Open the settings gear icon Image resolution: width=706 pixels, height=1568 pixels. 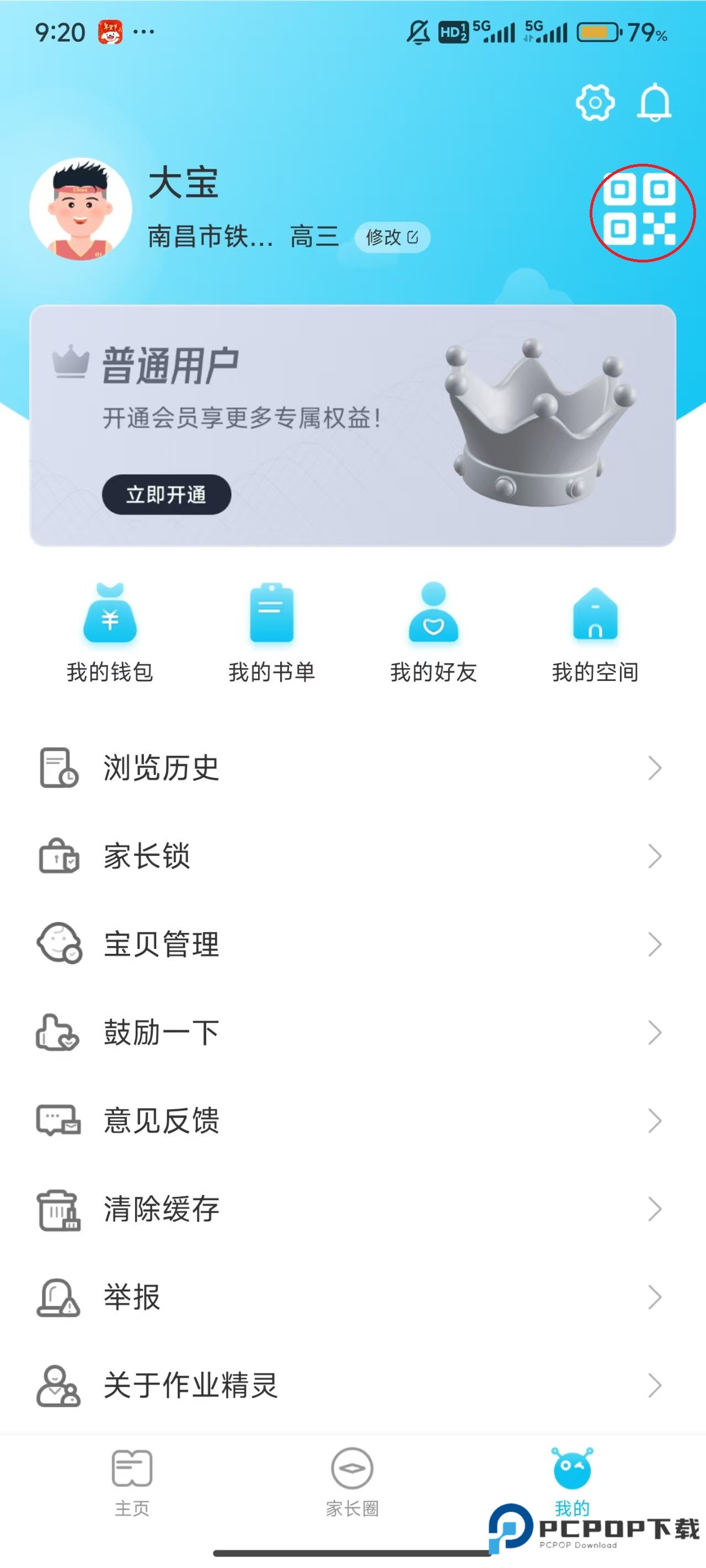point(595,102)
